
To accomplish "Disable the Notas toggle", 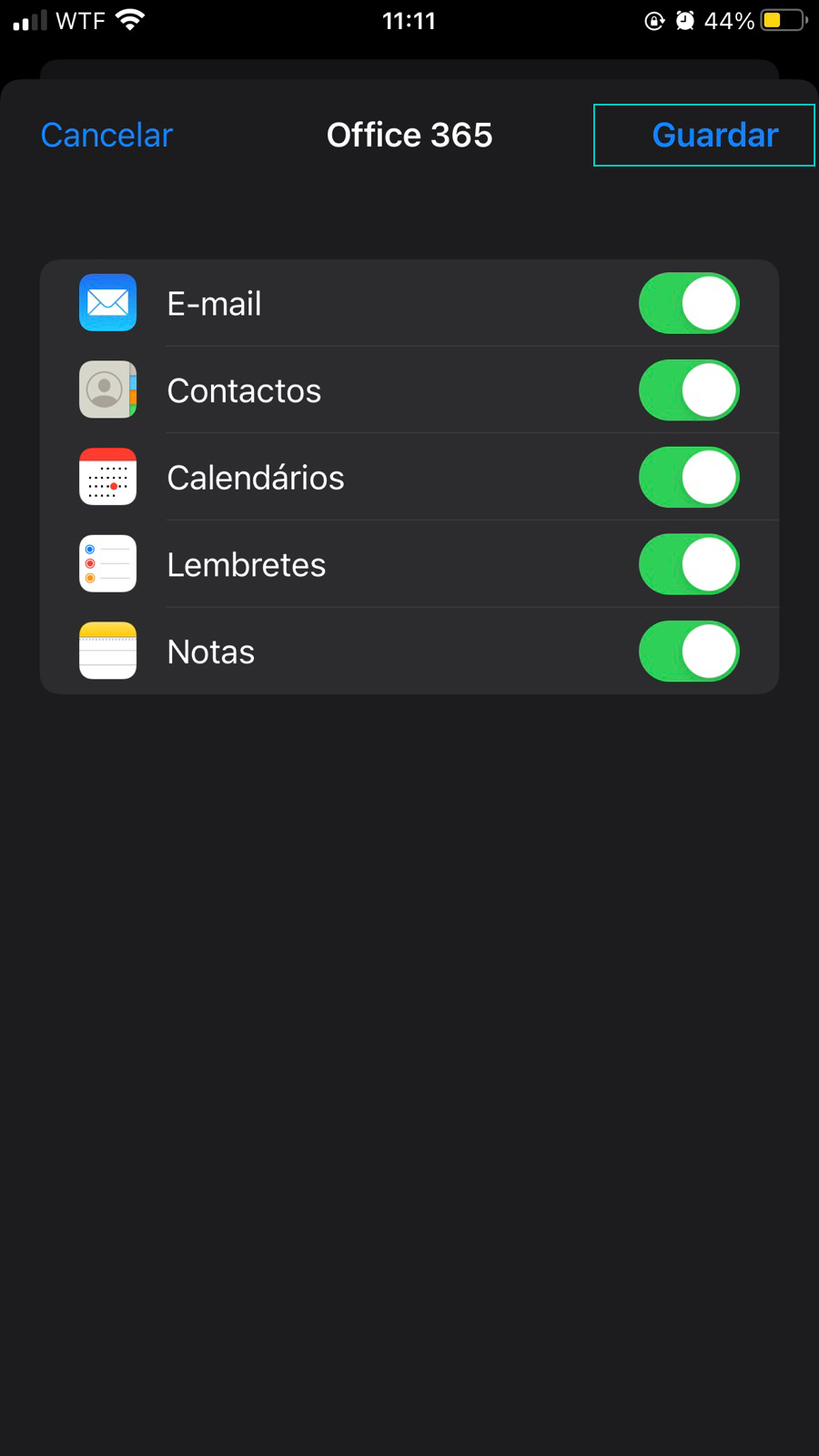I will [689, 652].
